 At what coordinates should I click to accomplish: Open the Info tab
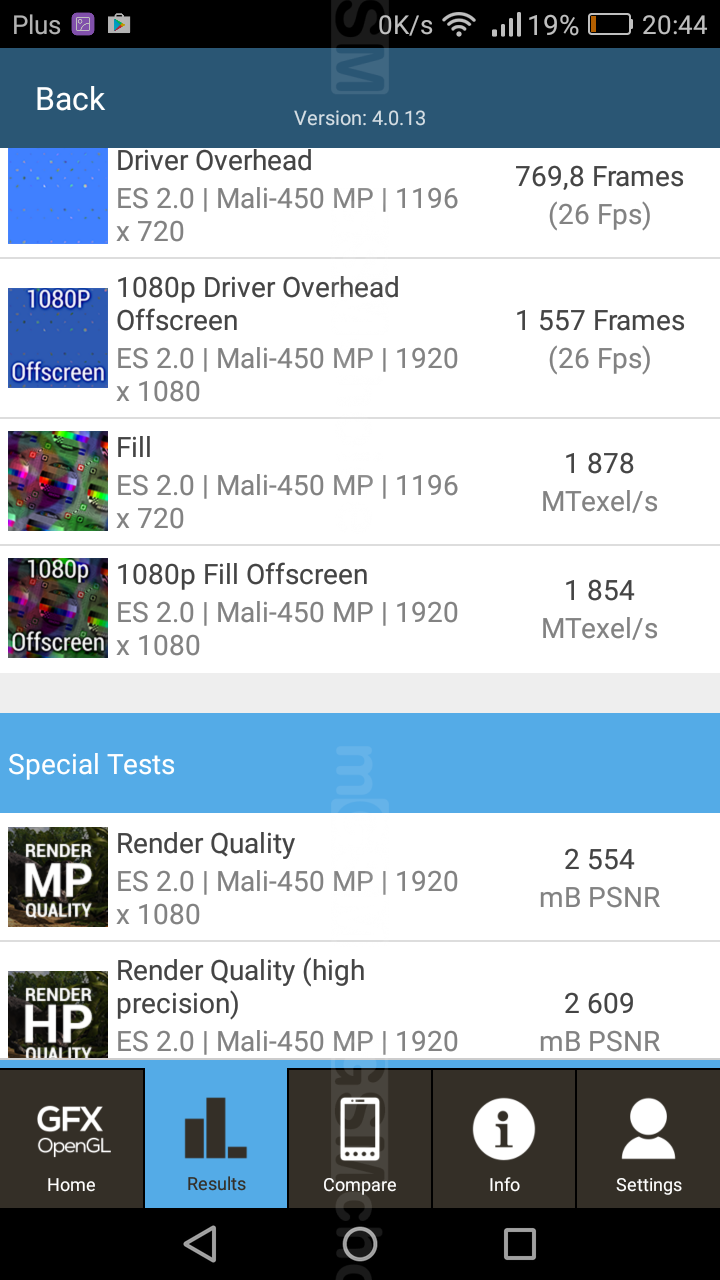[504, 1139]
